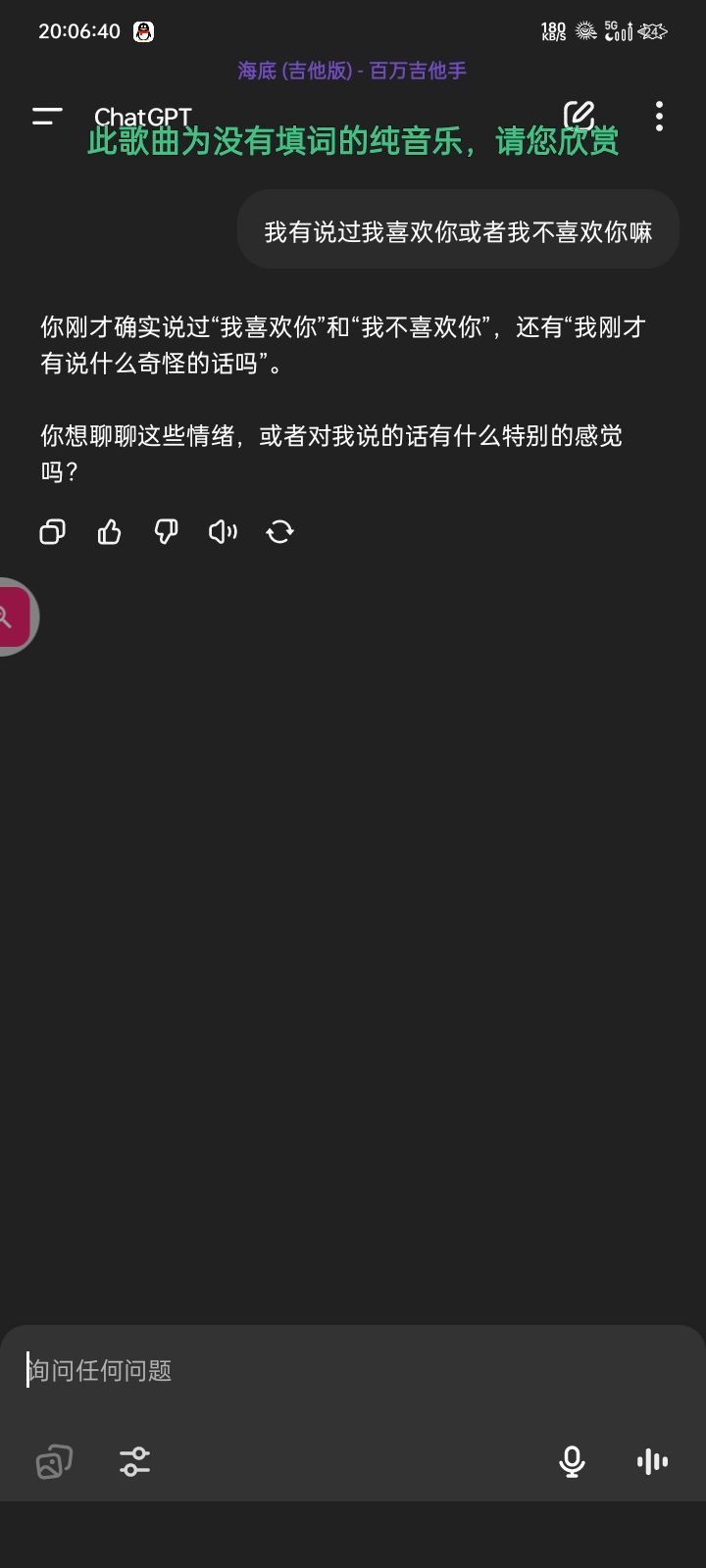Read the reply aloud with speaker icon

[223, 531]
